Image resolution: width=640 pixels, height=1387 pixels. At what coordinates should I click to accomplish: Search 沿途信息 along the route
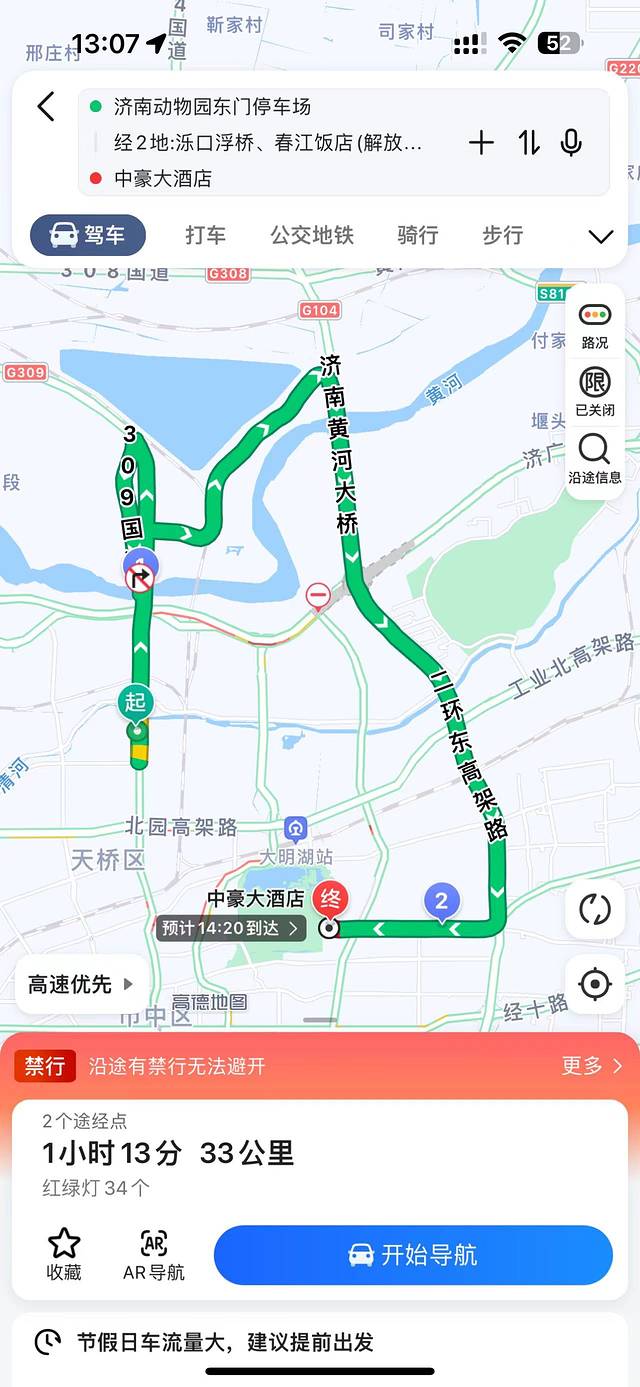tap(594, 458)
